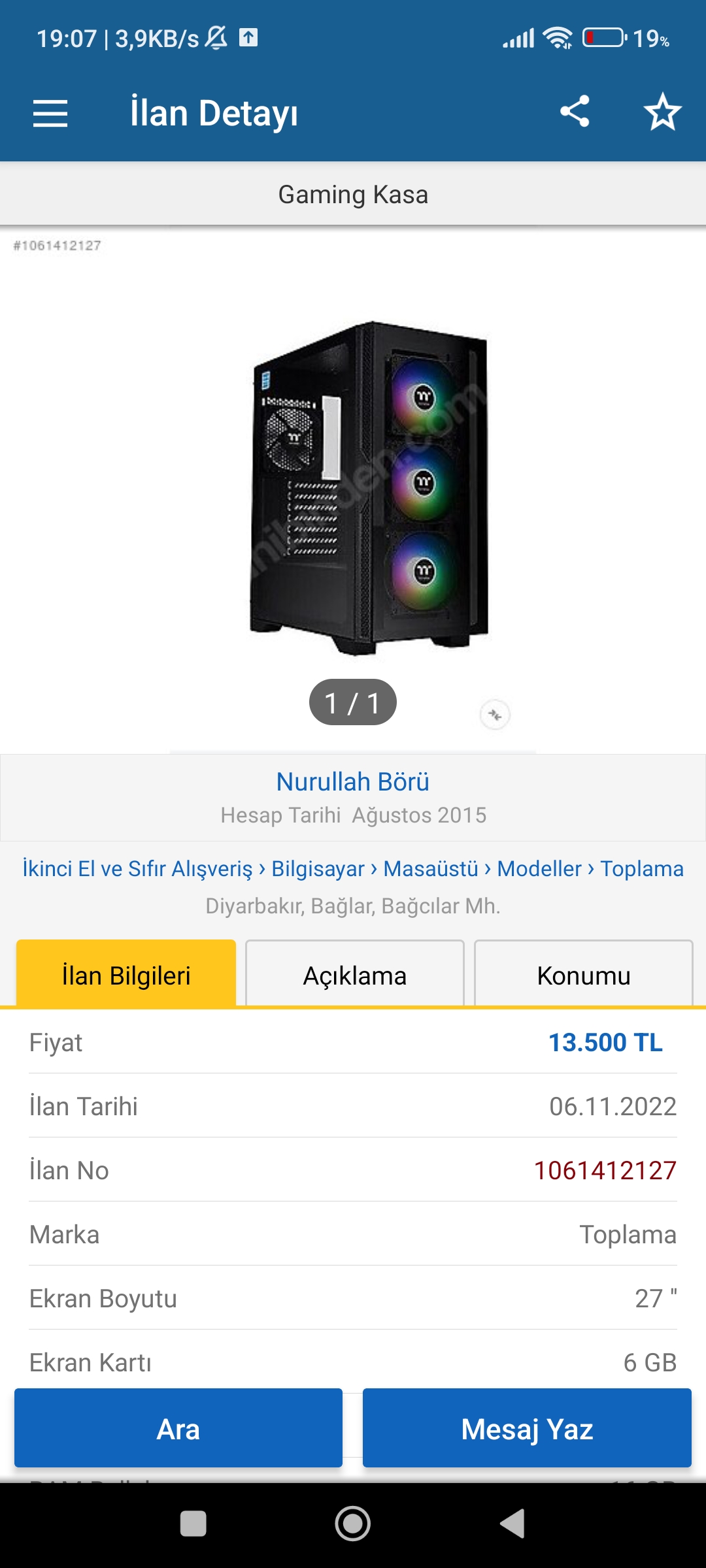This screenshot has height=1568, width=706.
Task: Open the Gaming Kasa product photo
Action: coord(368,487)
